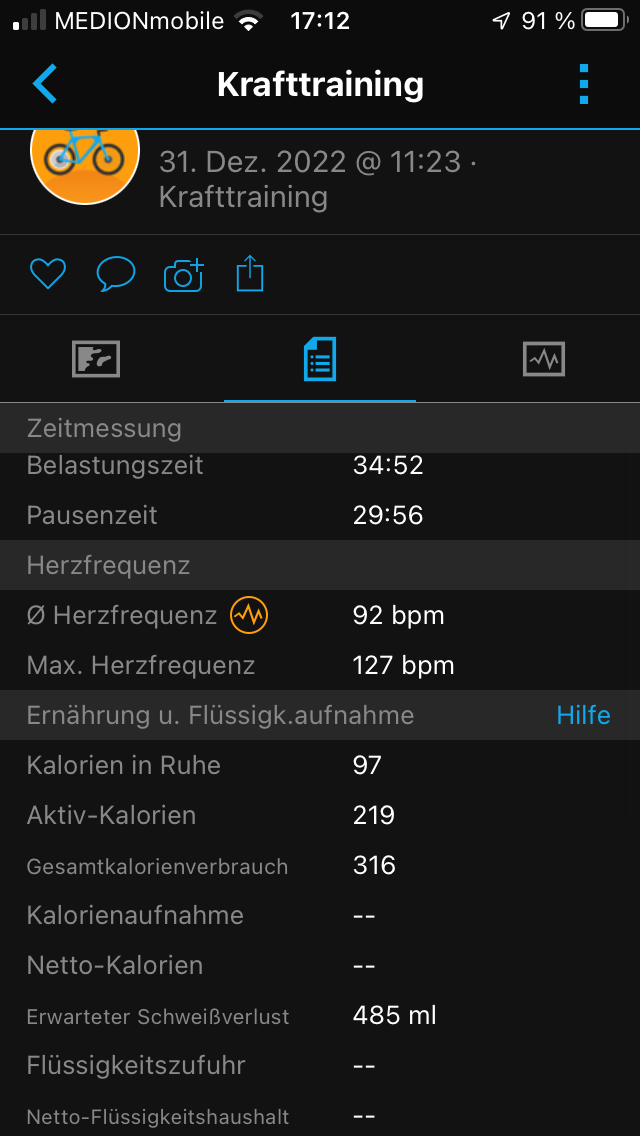Open the comment bubble icon
This screenshot has height=1136, width=640.
tap(116, 275)
